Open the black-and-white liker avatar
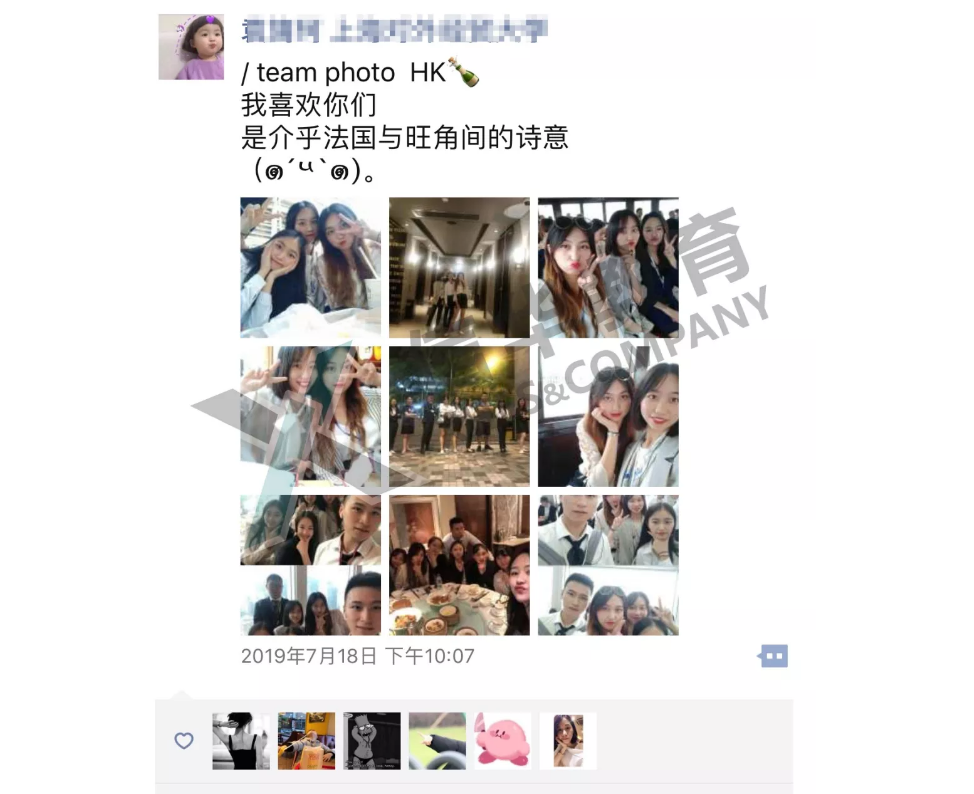The image size is (974, 794). coord(241,741)
